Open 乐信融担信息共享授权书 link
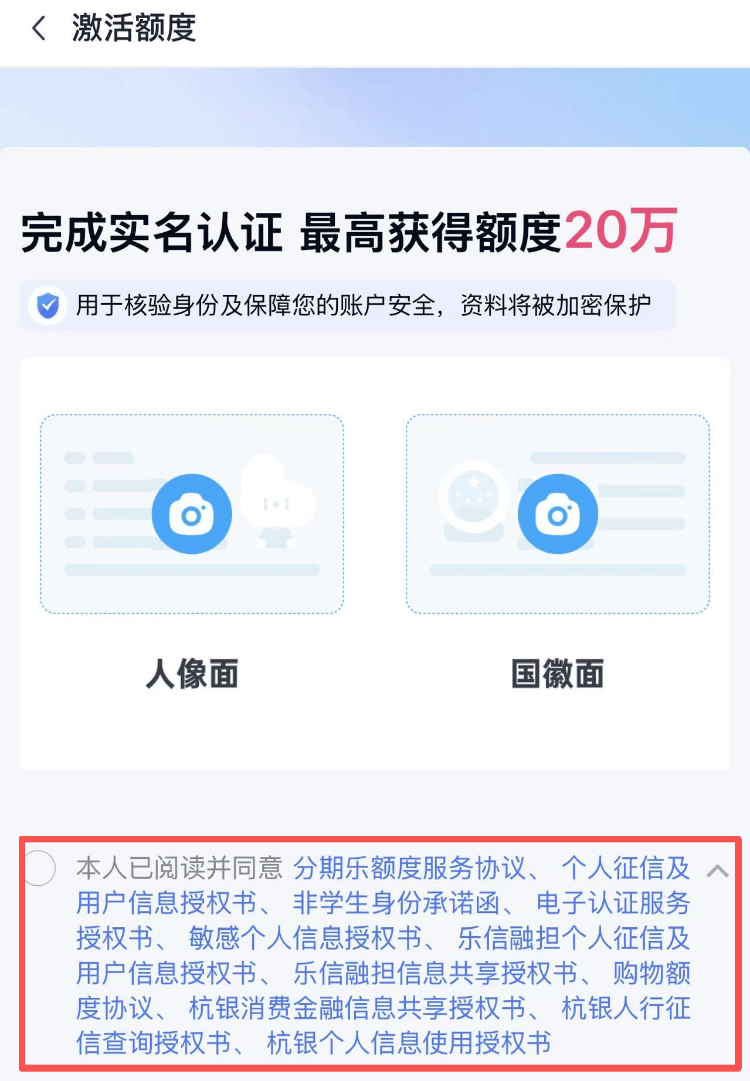Image resolution: width=750 pixels, height=1081 pixels. tap(435, 974)
